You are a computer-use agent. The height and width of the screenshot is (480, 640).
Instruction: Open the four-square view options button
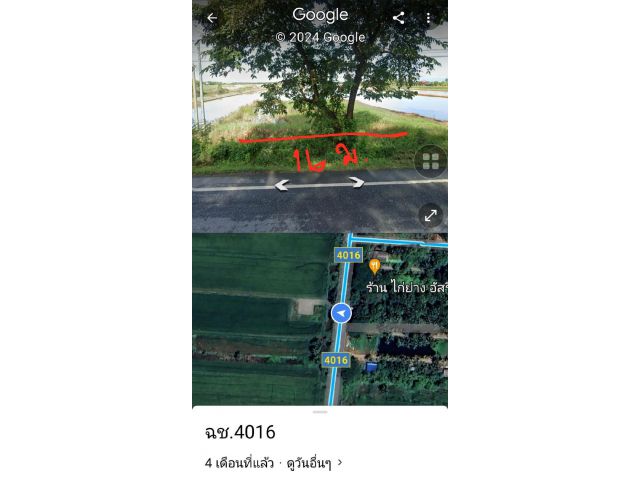(431, 161)
